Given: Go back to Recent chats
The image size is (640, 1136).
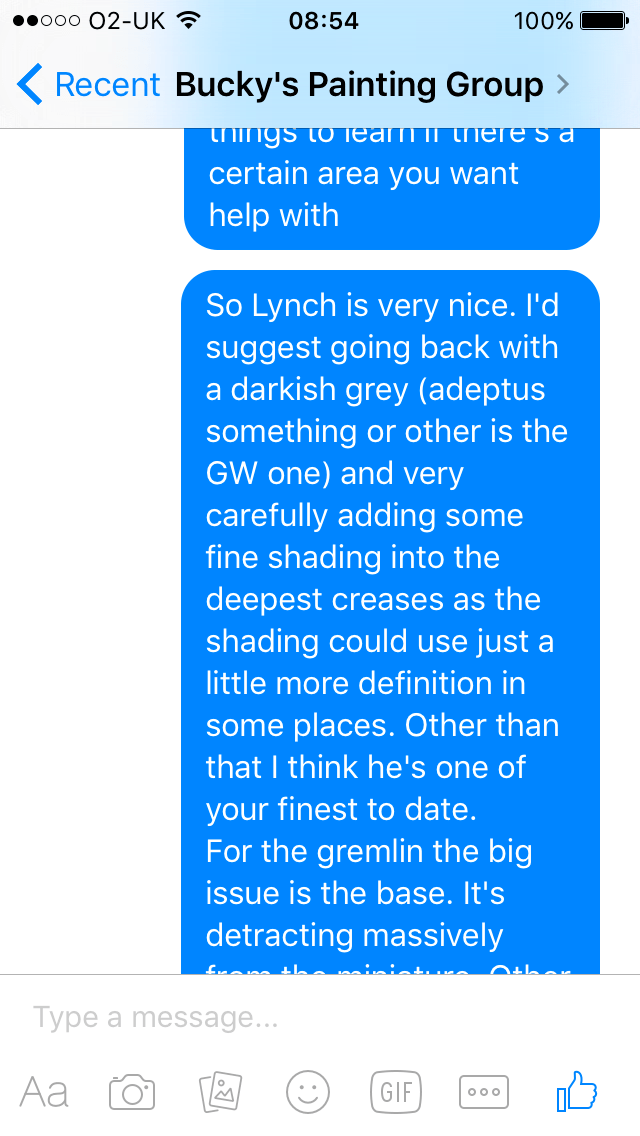Looking at the screenshot, I should click(x=88, y=85).
